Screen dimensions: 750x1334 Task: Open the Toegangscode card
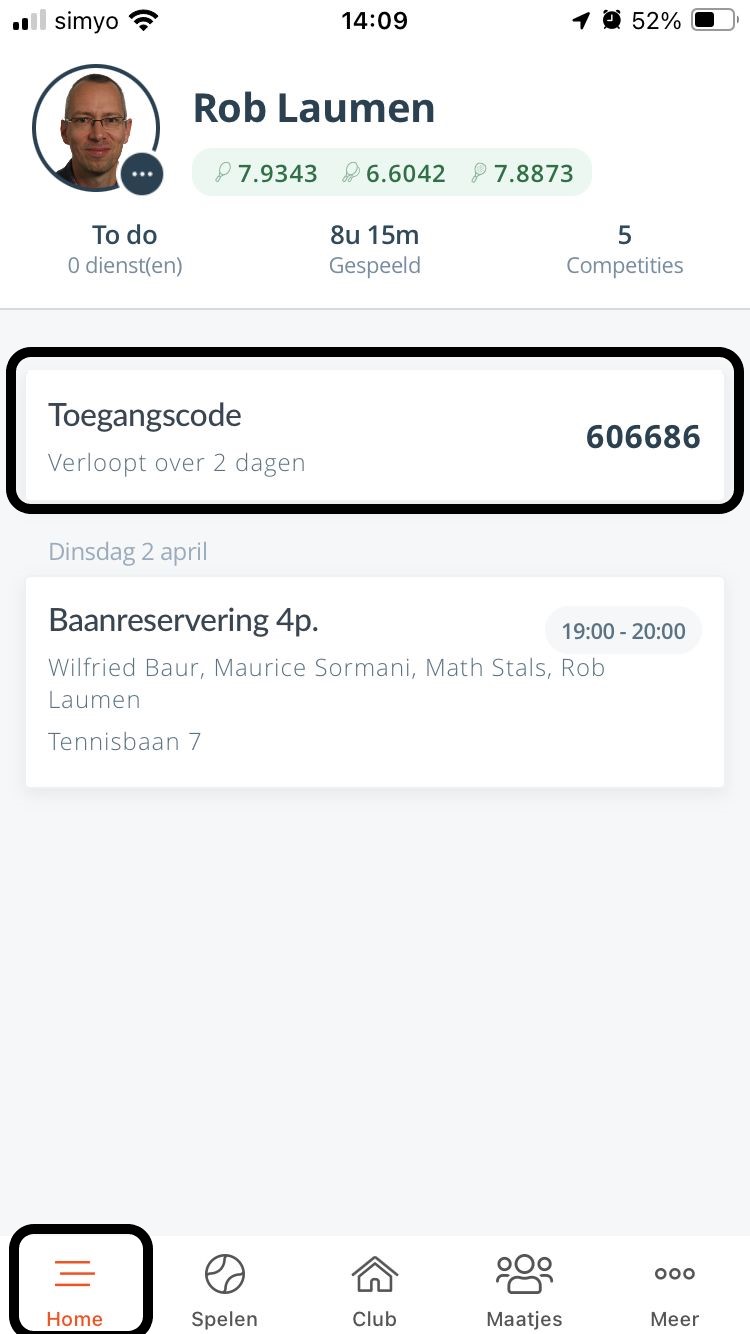[x=374, y=437]
